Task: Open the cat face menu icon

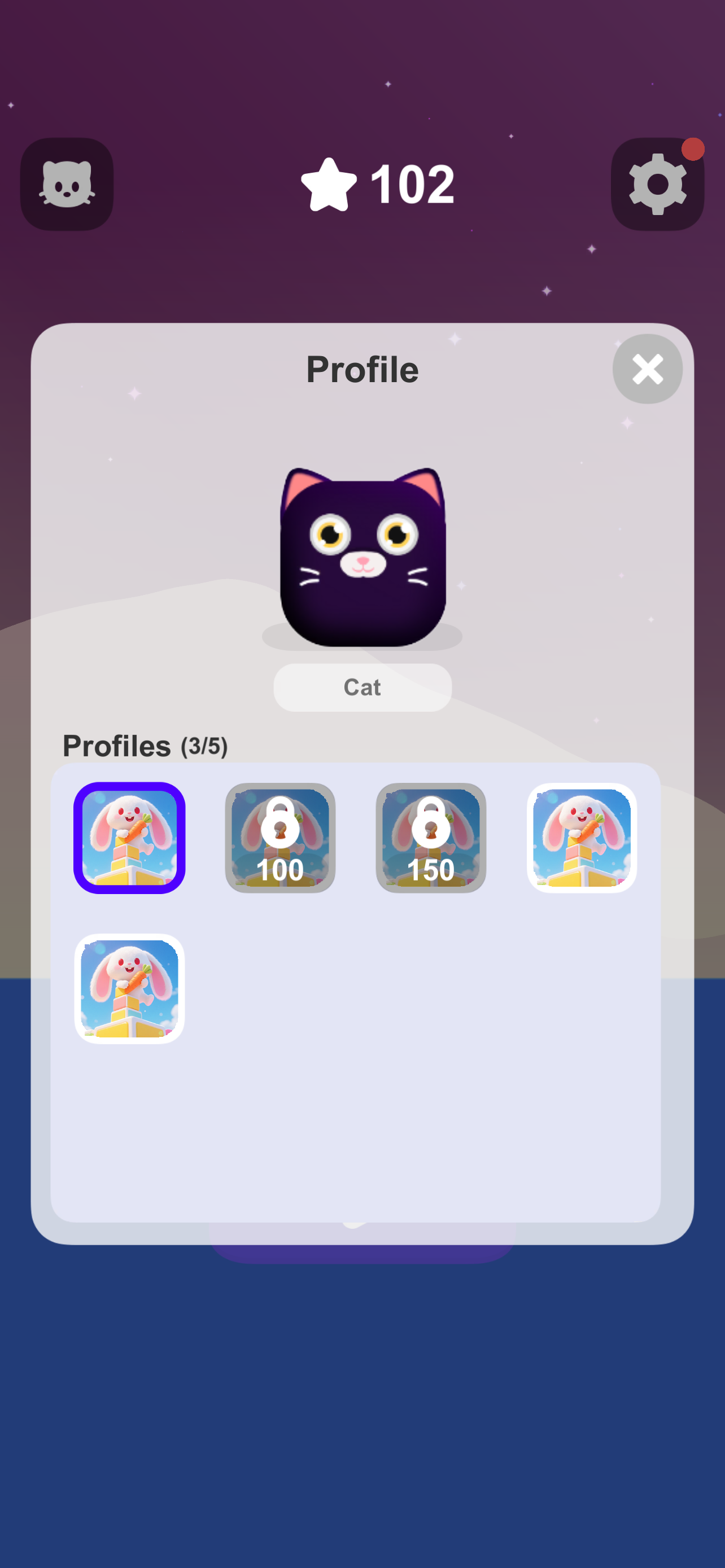Action: point(67,184)
